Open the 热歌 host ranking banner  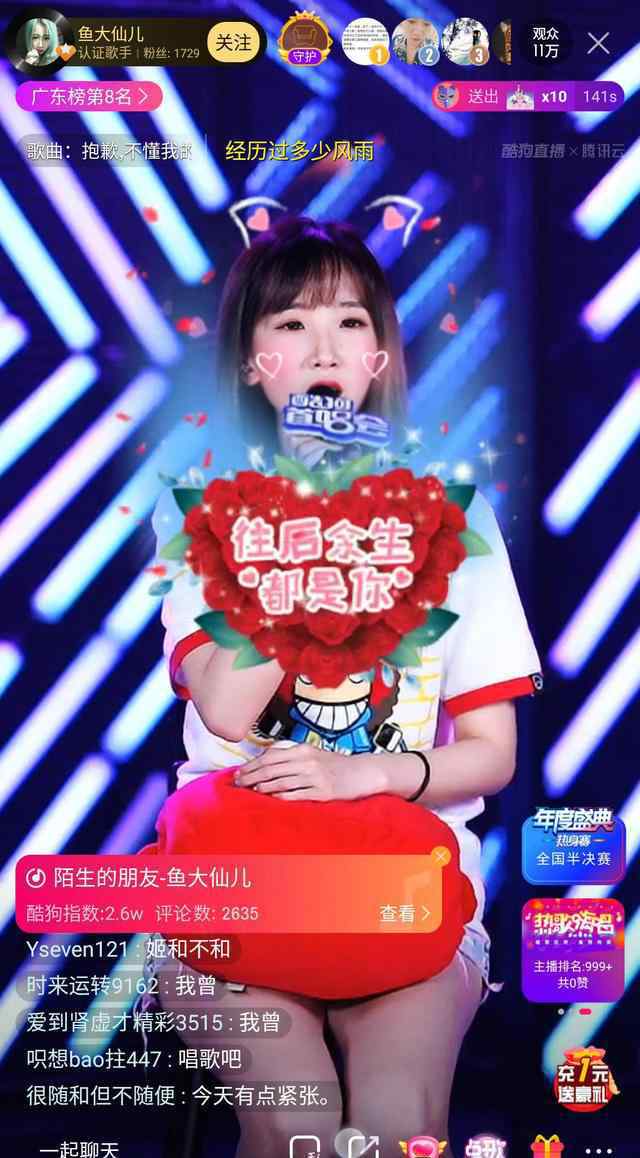[x=574, y=949]
